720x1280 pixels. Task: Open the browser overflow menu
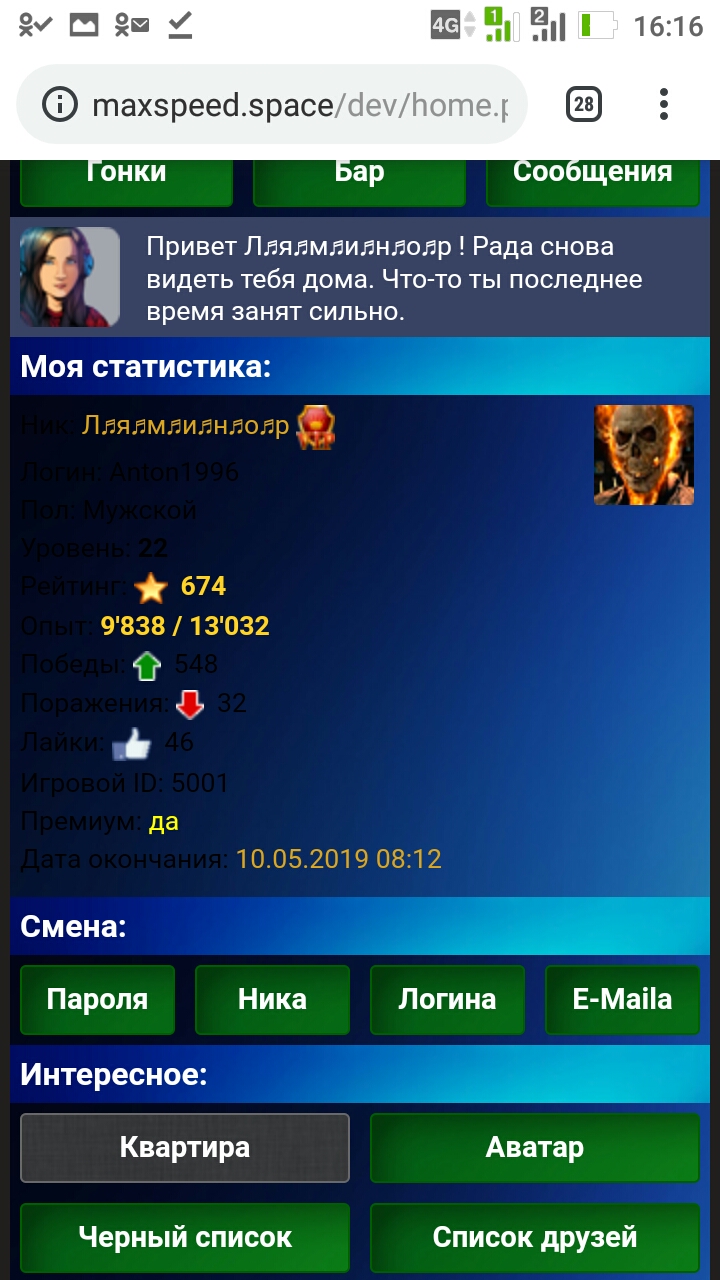click(x=664, y=104)
